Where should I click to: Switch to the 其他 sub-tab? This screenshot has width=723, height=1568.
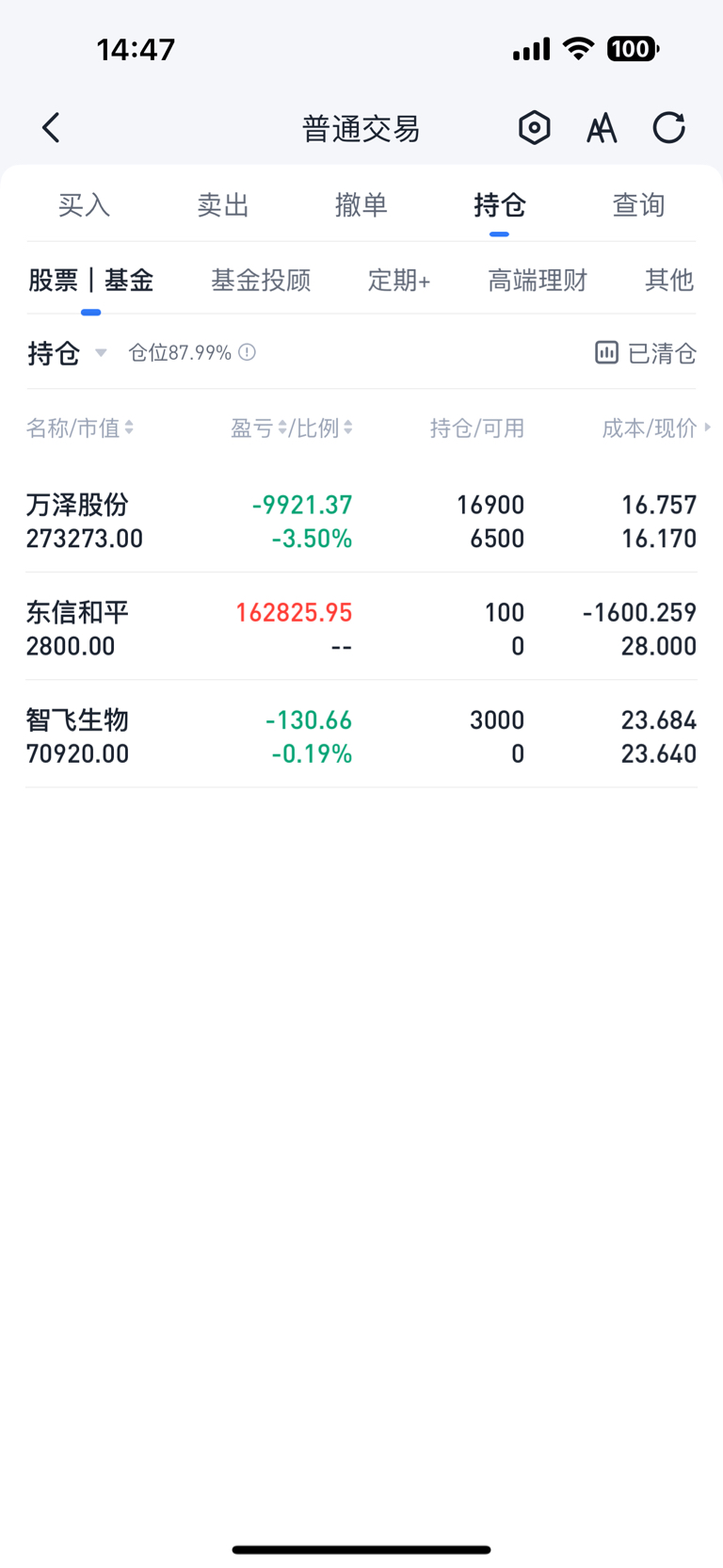(669, 280)
